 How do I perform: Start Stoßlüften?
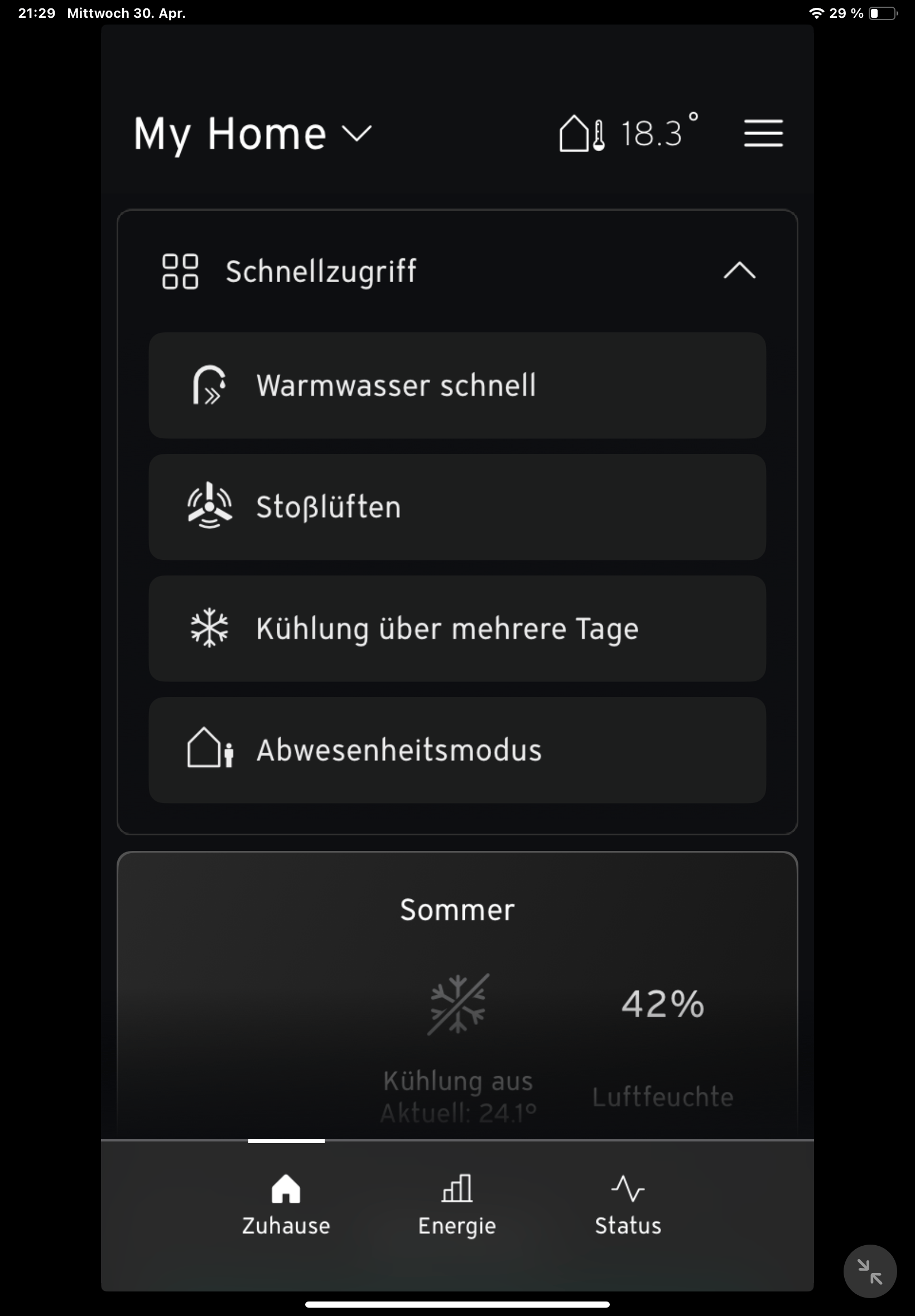pos(457,507)
